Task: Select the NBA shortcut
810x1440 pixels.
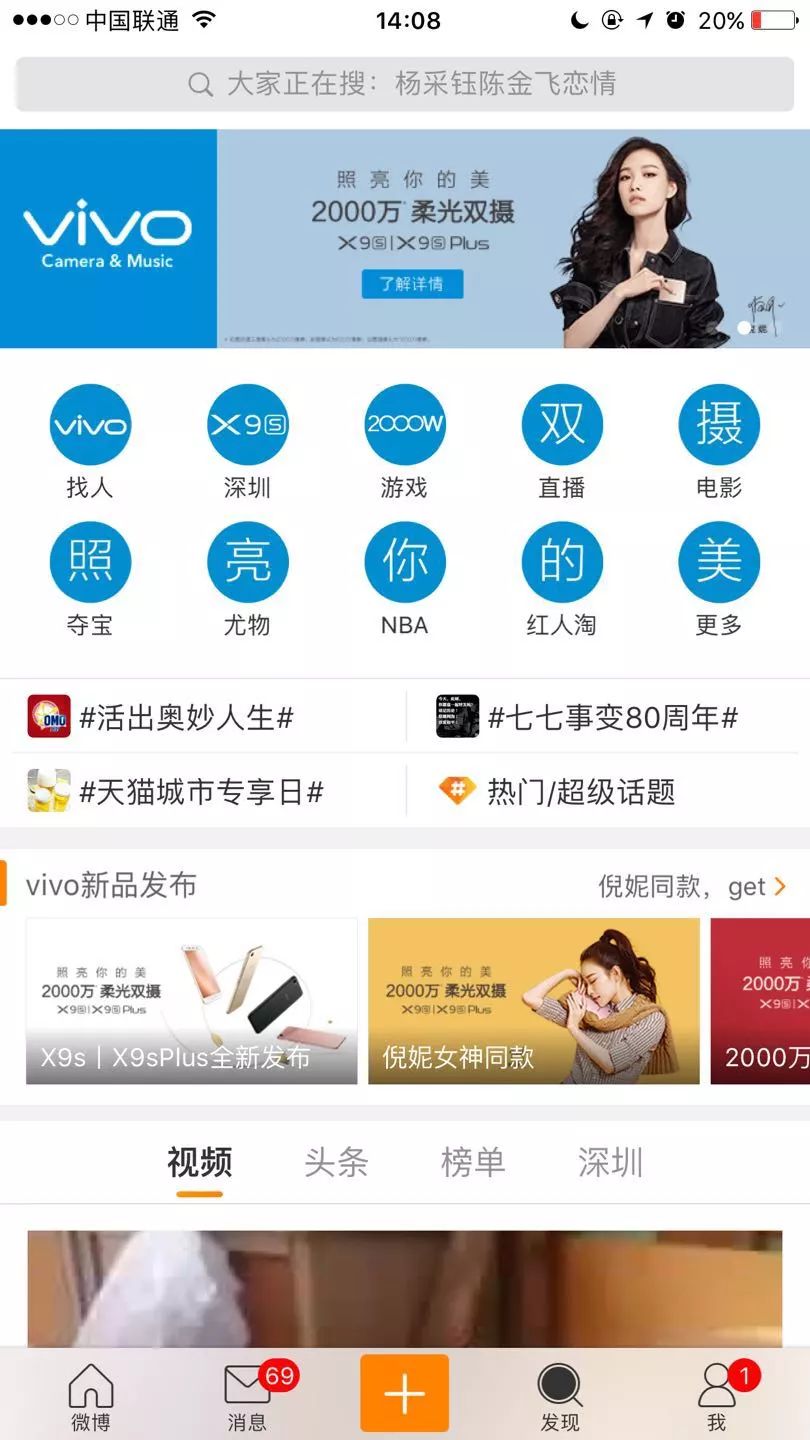Action: coord(404,578)
